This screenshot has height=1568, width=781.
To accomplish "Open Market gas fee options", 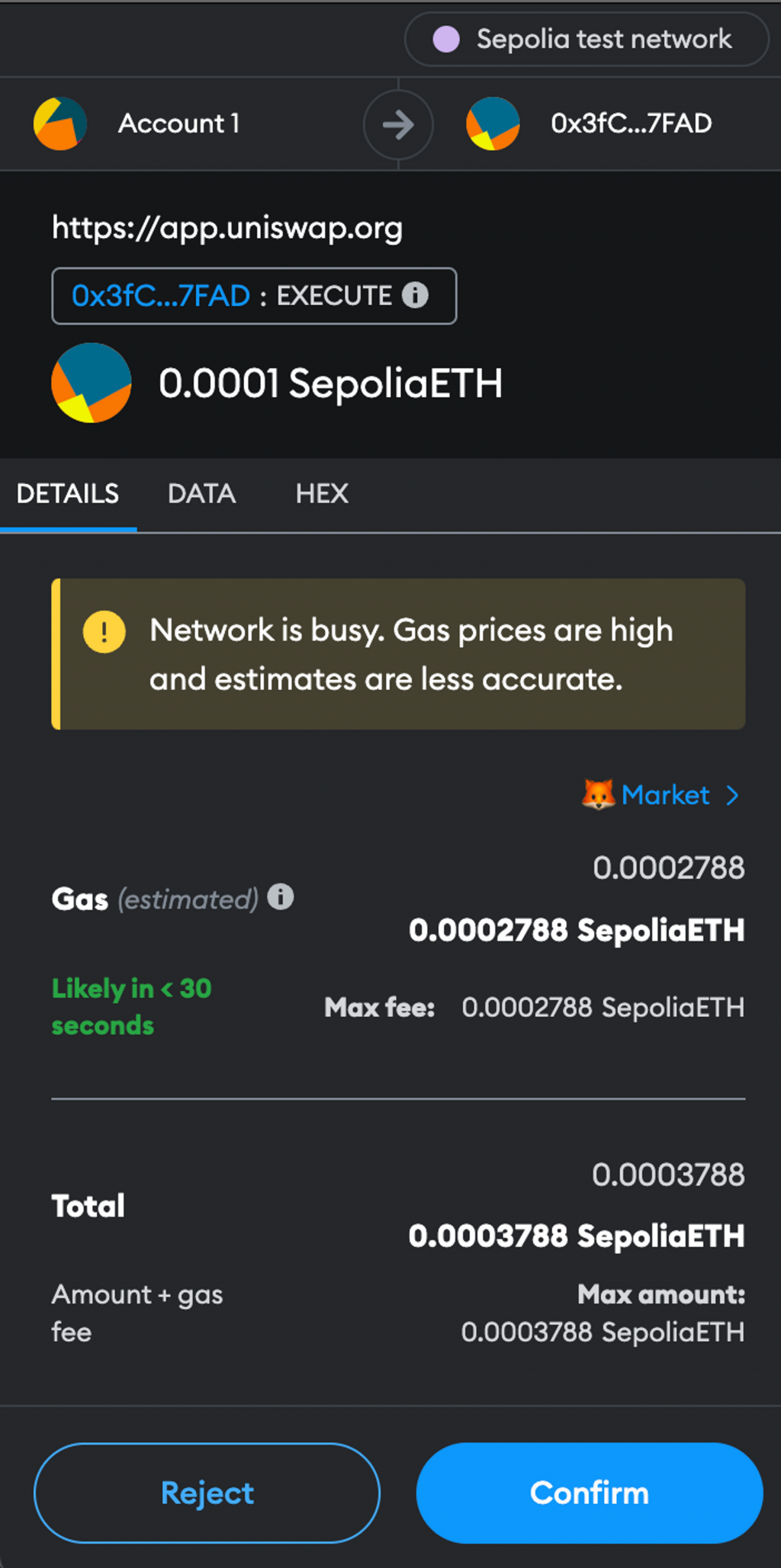I will click(664, 795).
